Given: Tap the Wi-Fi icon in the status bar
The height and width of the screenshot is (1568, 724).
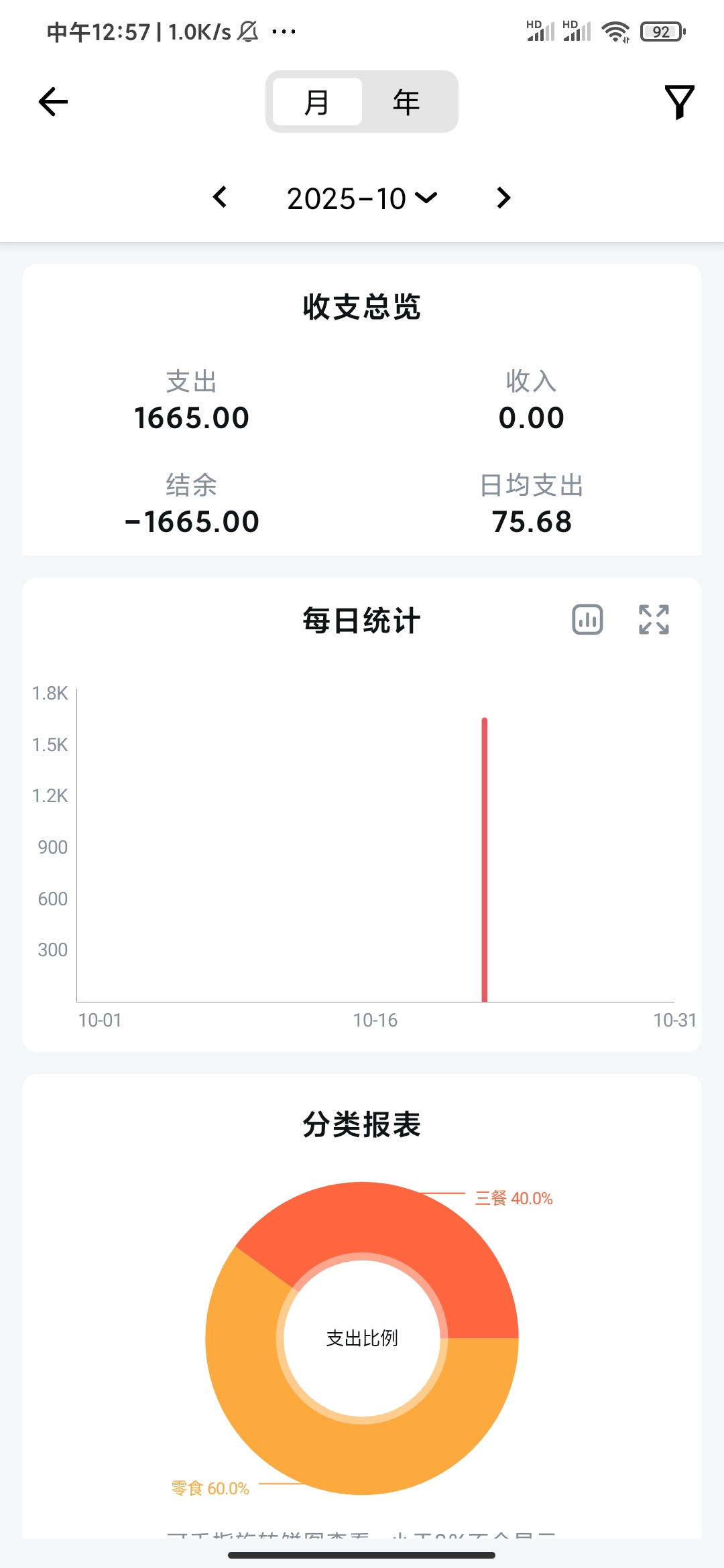Looking at the screenshot, I should [x=614, y=30].
